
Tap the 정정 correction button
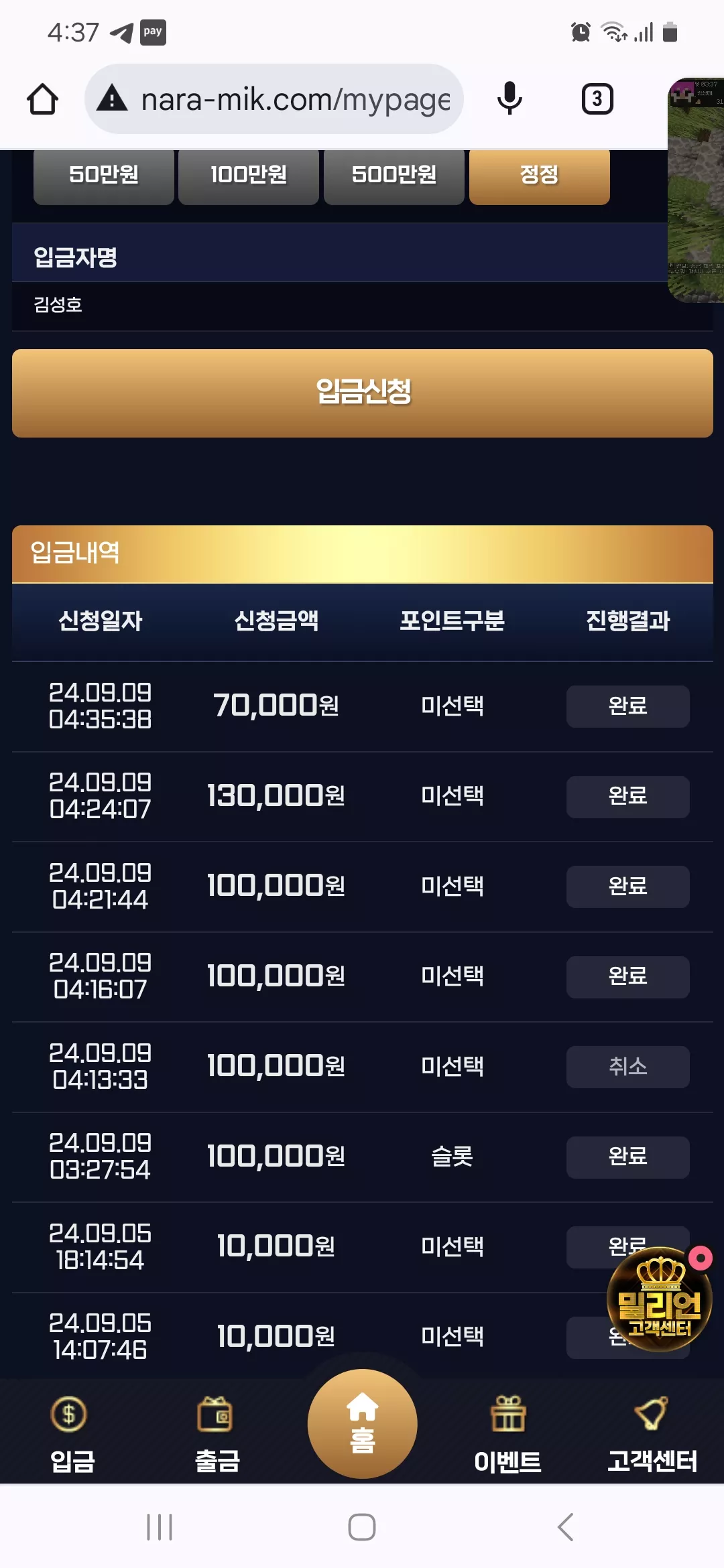(x=540, y=176)
